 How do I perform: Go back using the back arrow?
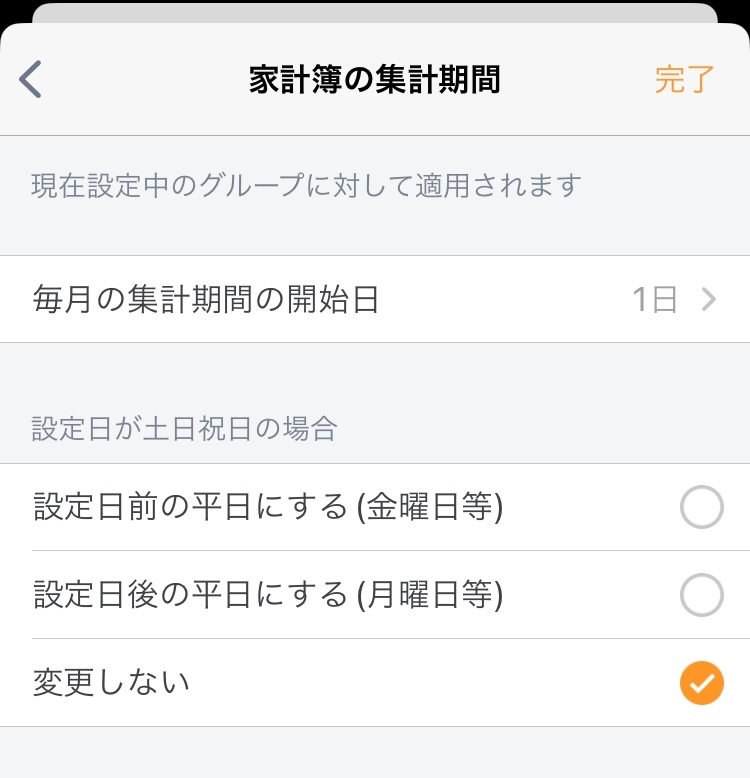click(x=32, y=80)
